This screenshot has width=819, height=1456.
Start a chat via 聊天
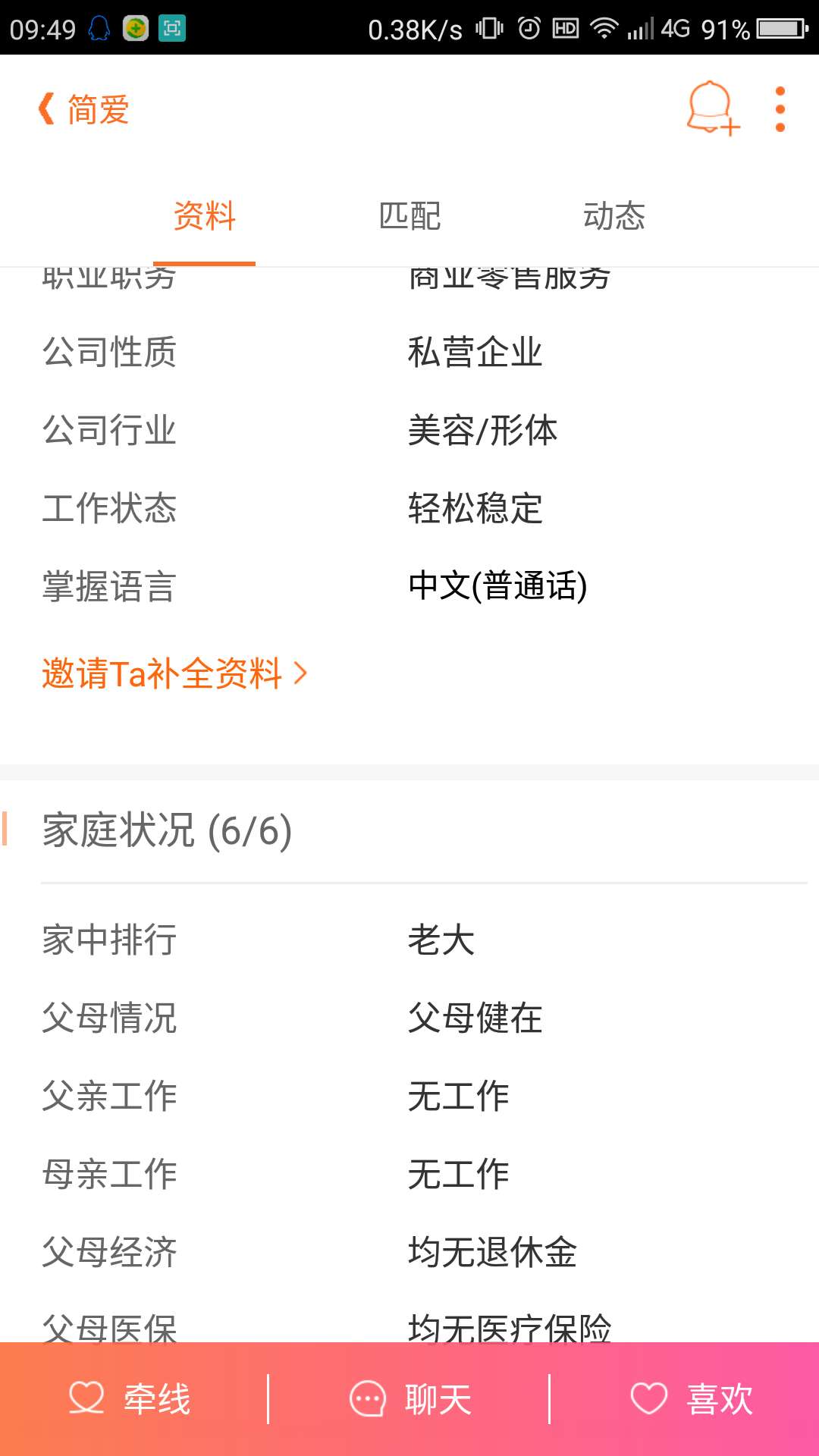click(x=410, y=1399)
